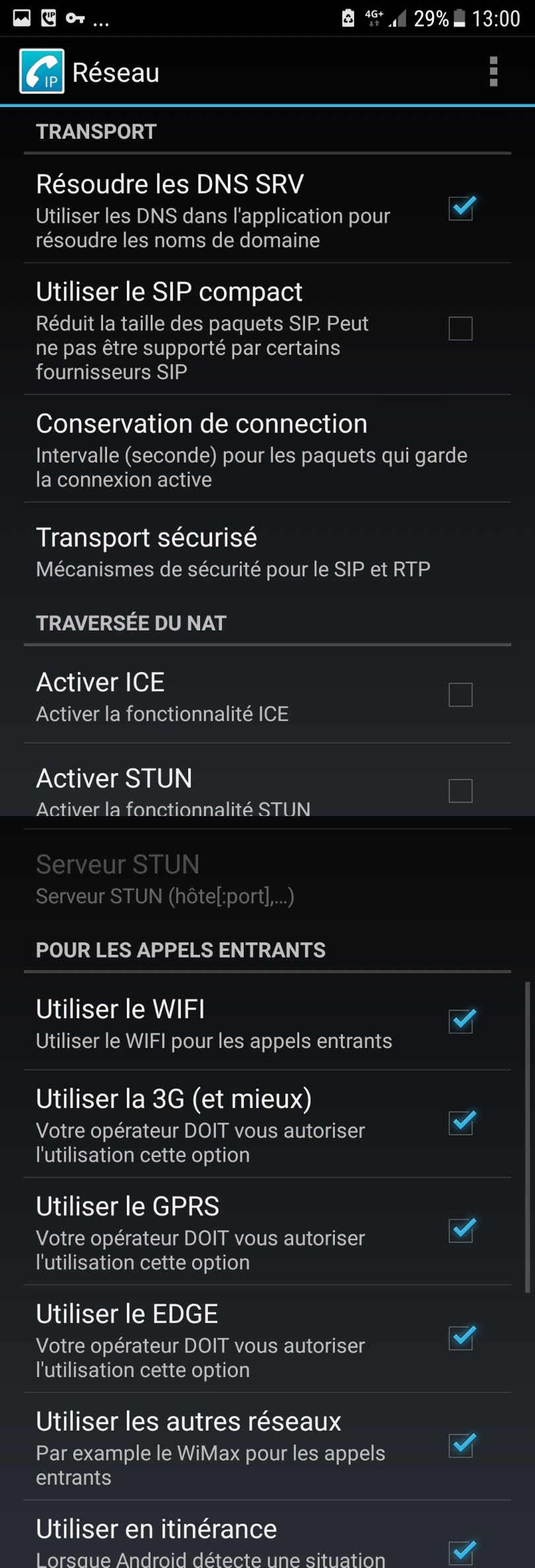Image resolution: width=535 pixels, height=1568 pixels.
Task: Disable Utiliser la 3G (et mieux)
Action: tap(460, 1123)
